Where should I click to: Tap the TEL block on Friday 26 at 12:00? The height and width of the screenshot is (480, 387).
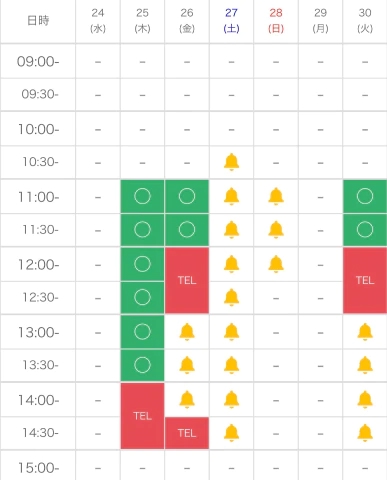point(187,280)
